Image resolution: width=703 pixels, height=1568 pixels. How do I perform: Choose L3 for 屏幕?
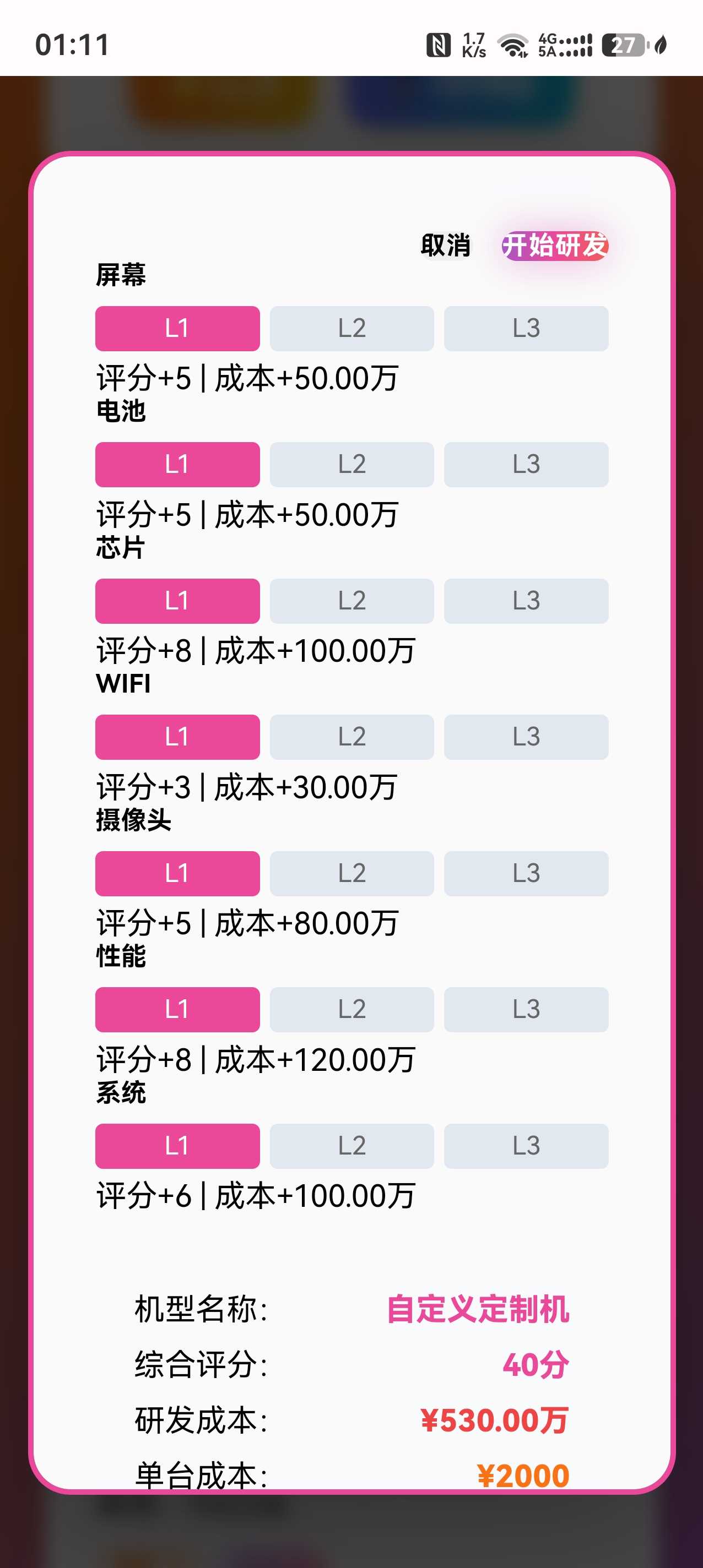526,329
